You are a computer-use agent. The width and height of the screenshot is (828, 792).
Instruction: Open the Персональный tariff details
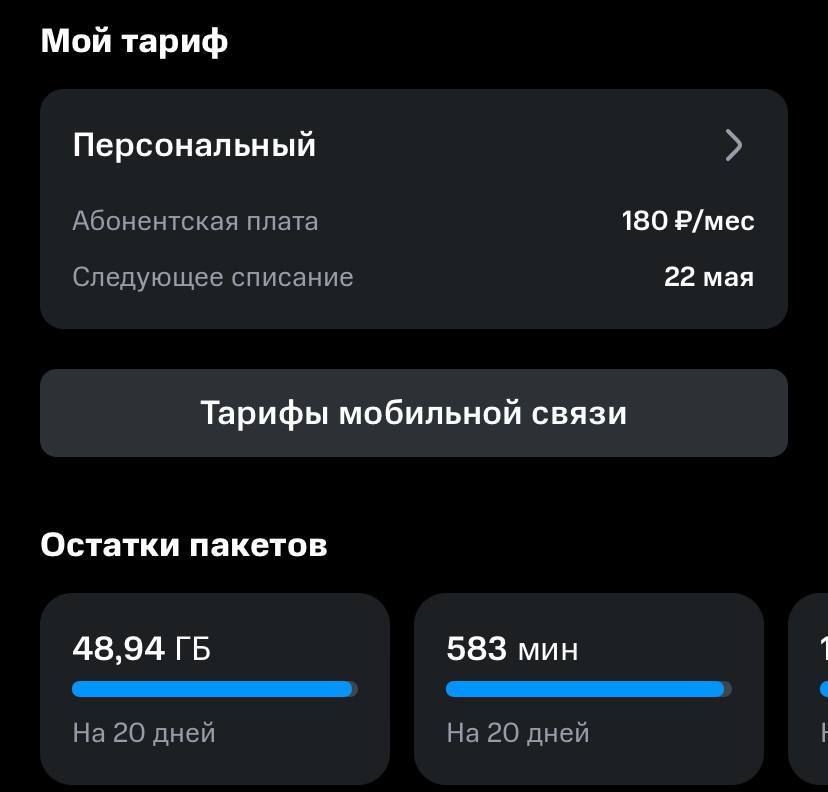413,146
